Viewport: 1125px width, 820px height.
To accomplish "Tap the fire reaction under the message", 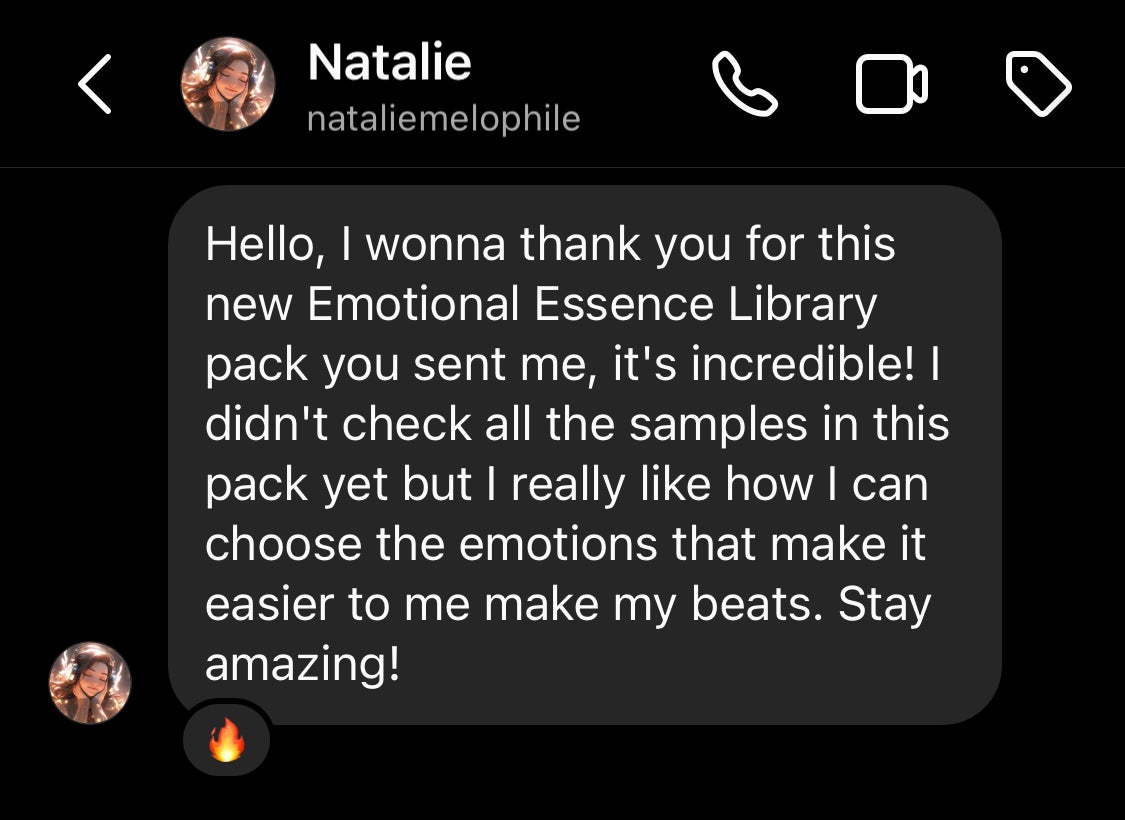I will pos(227,742).
